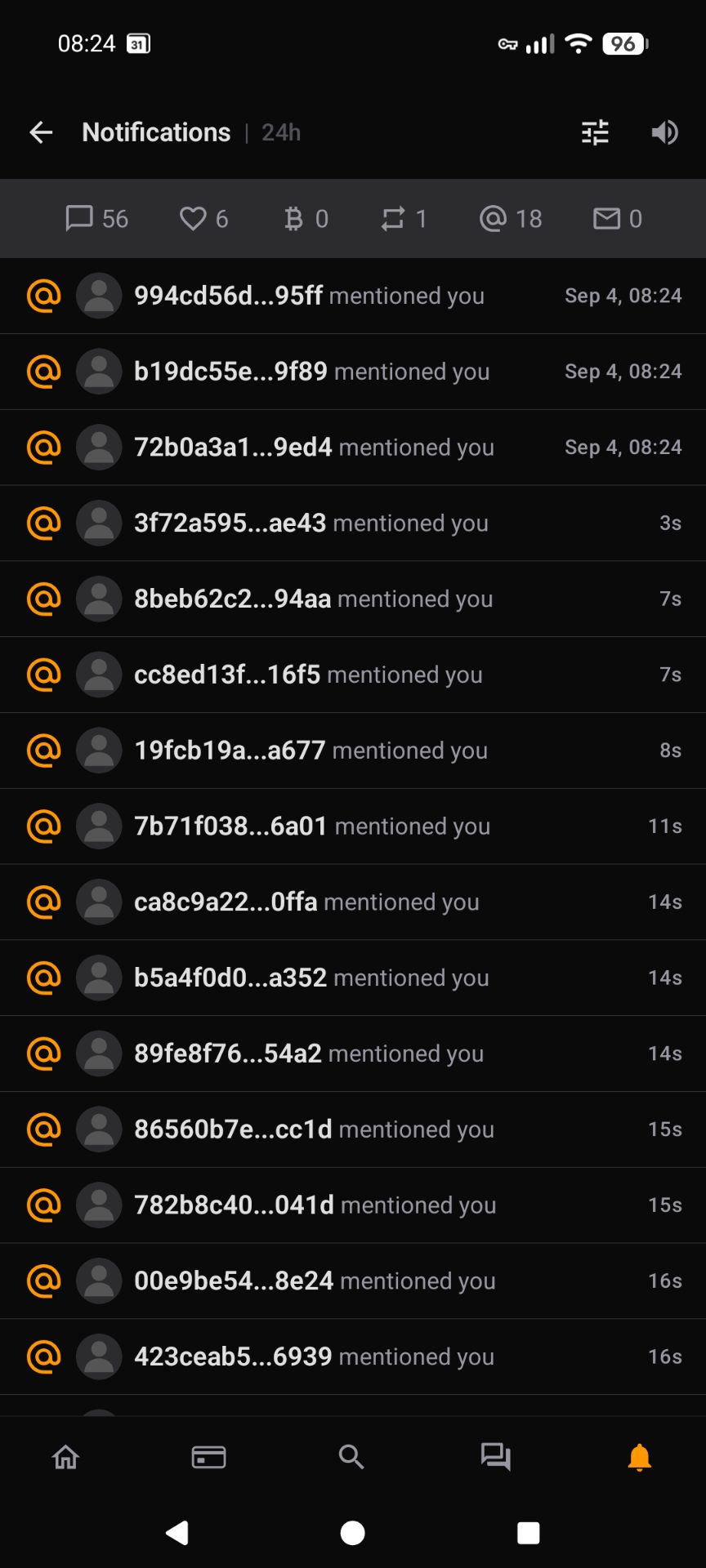
Task: Switch to the search tab
Action: 351,1457
